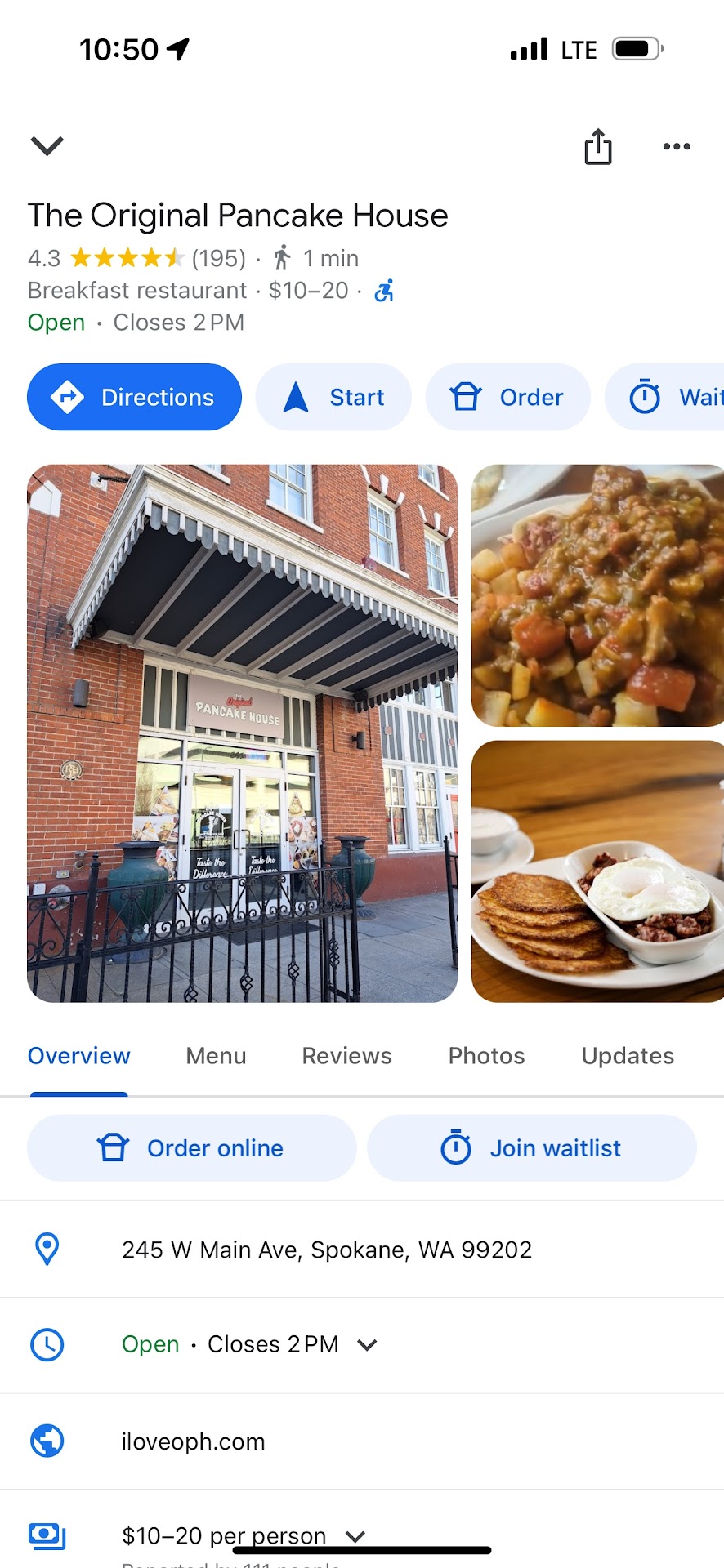Expand the $10–20 per person price details
Image resolution: width=724 pixels, height=1568 pixels.
pos(355,1536)
